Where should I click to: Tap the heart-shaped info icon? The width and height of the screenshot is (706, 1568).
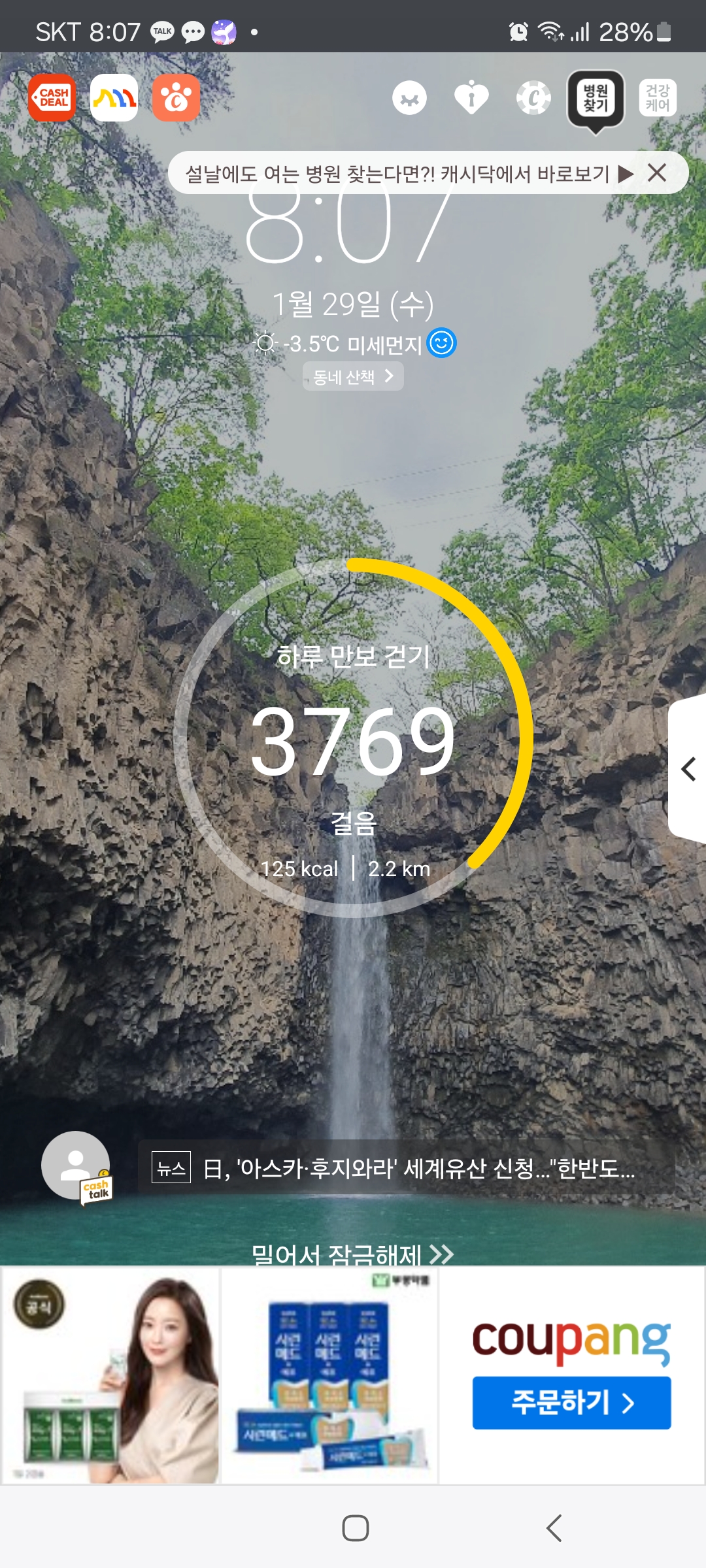[471, 98]
